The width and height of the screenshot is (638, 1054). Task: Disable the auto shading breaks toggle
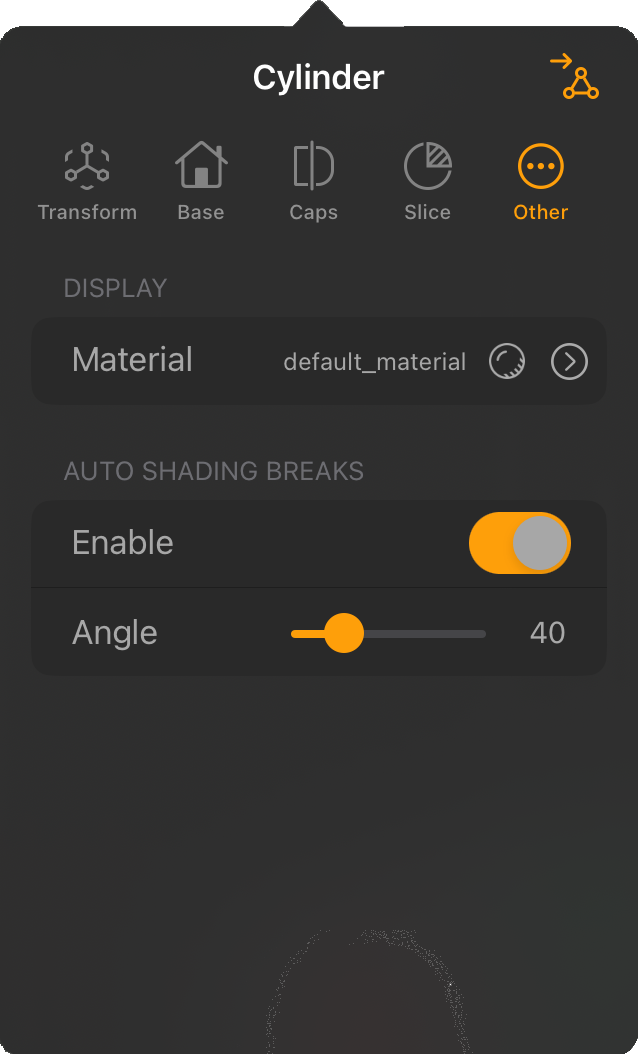pyautogui.click(x=520, y=543)
